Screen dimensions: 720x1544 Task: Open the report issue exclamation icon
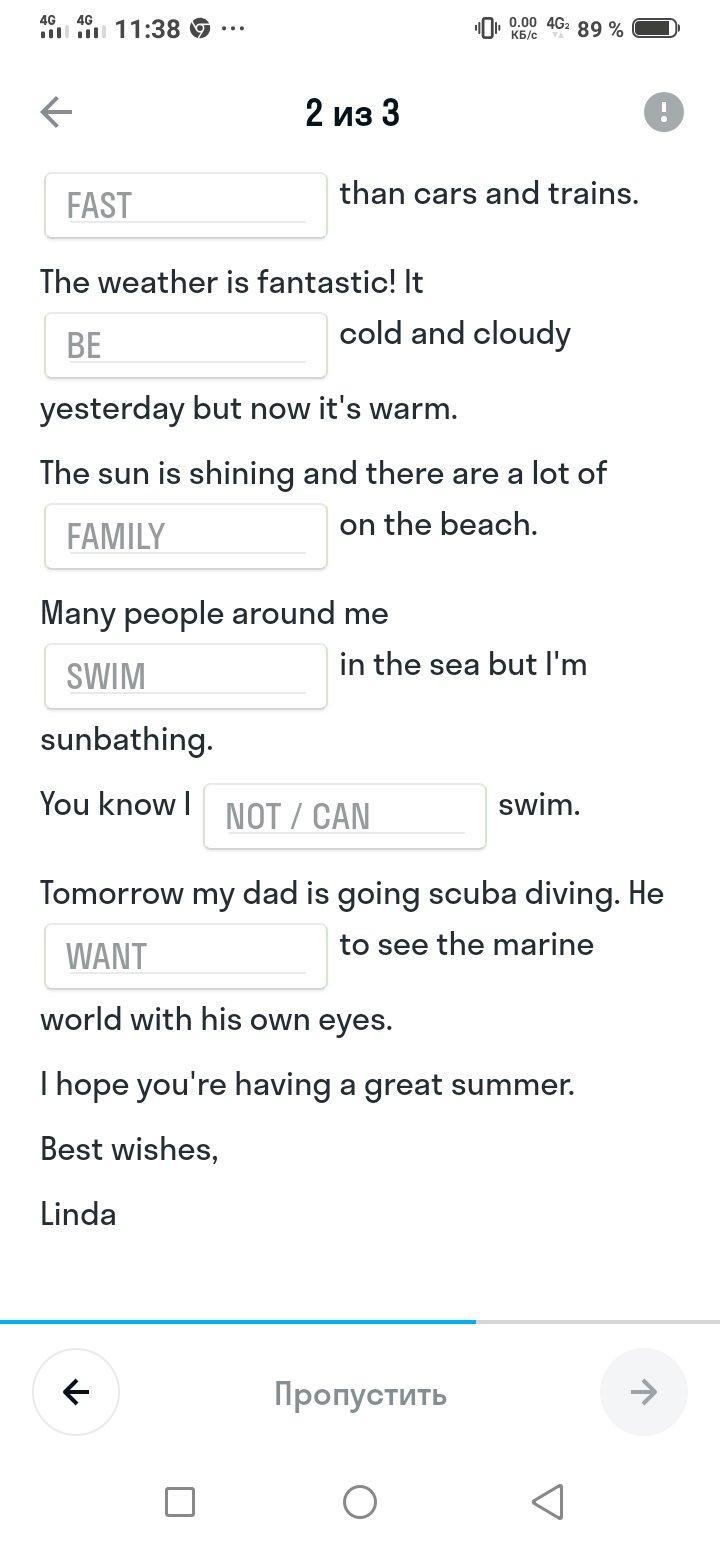663,112
